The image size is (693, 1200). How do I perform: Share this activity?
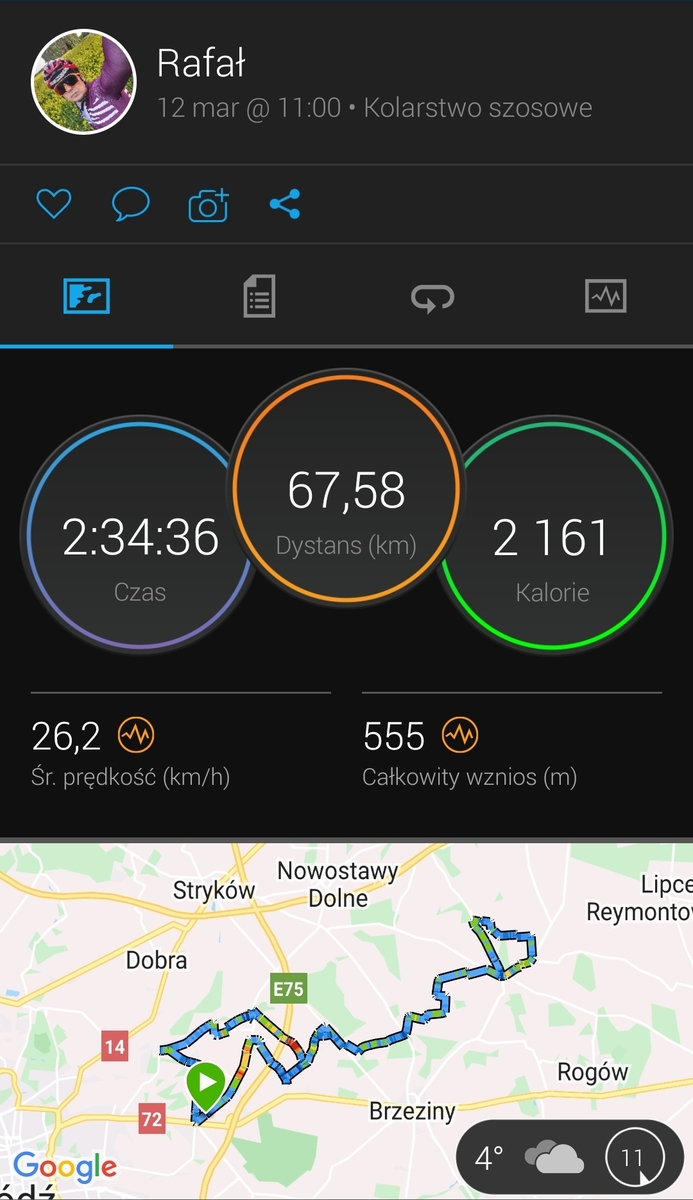[285, 205]
